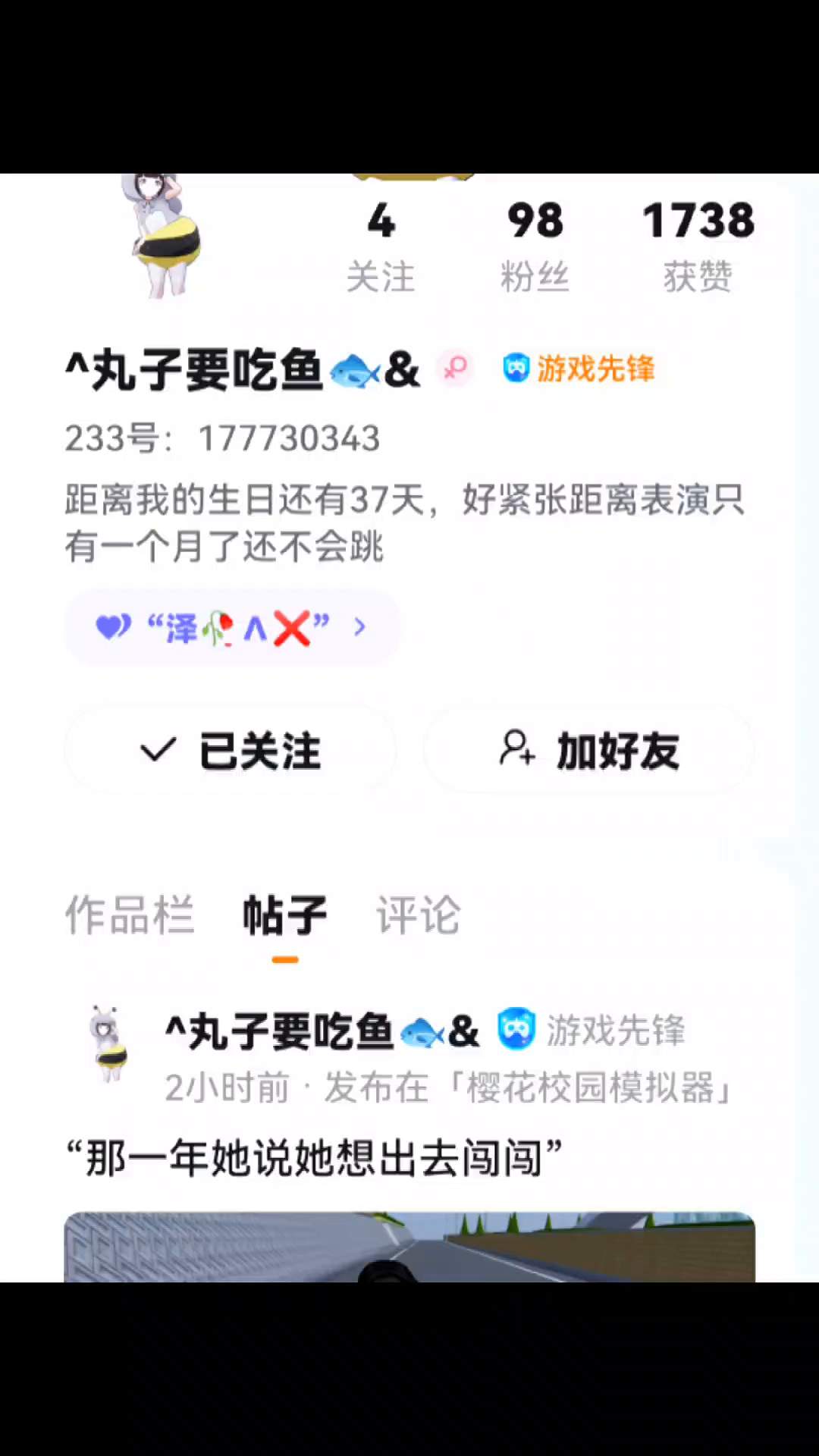Switch to the 作品栏 tab
Screen dimensions: 819x1456
(x=130, y=915)
